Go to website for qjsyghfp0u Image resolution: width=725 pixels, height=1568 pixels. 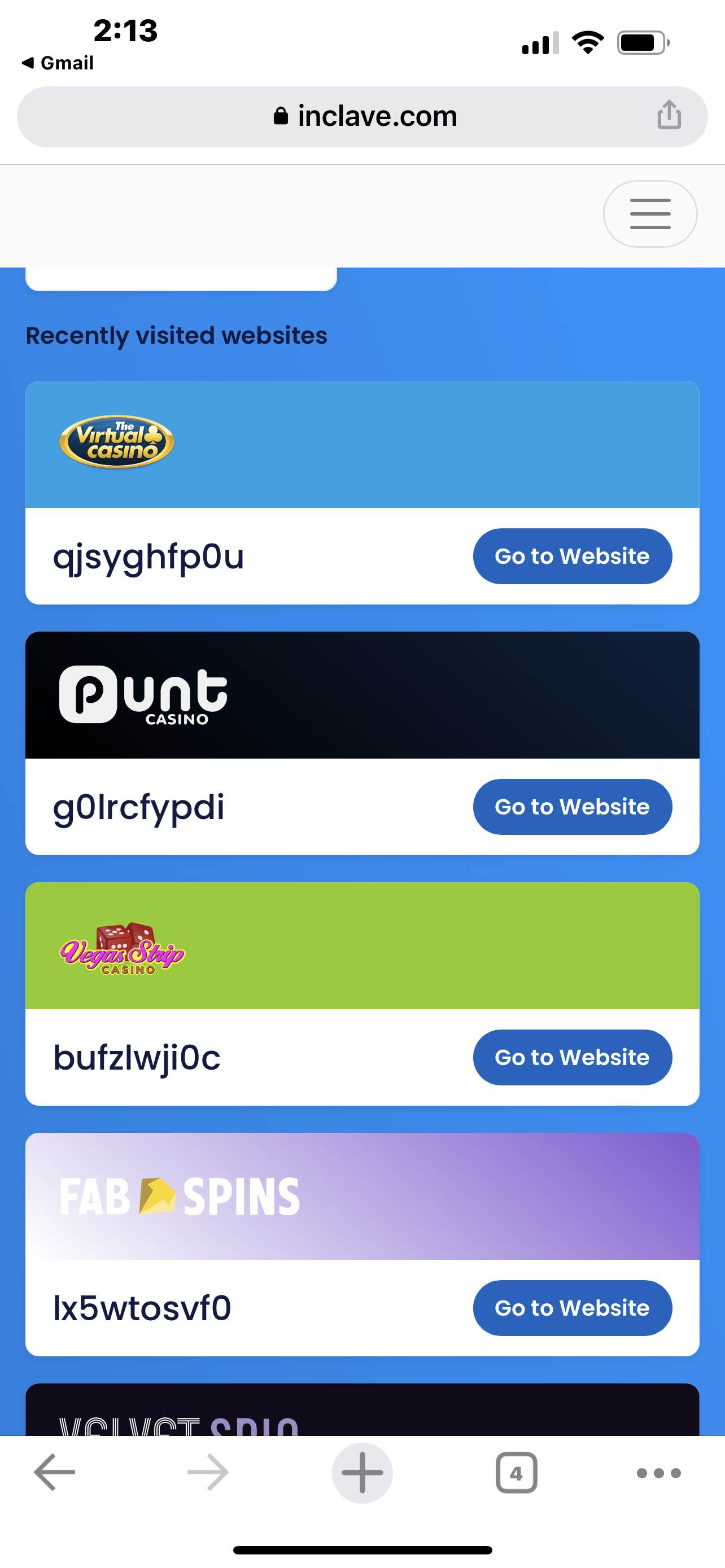click(x=571, y=556)
